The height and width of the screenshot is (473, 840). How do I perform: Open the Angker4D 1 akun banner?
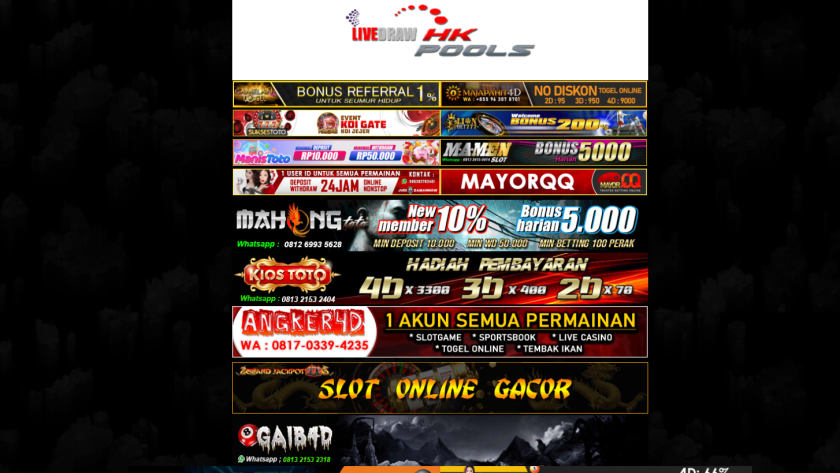(440, 332)
